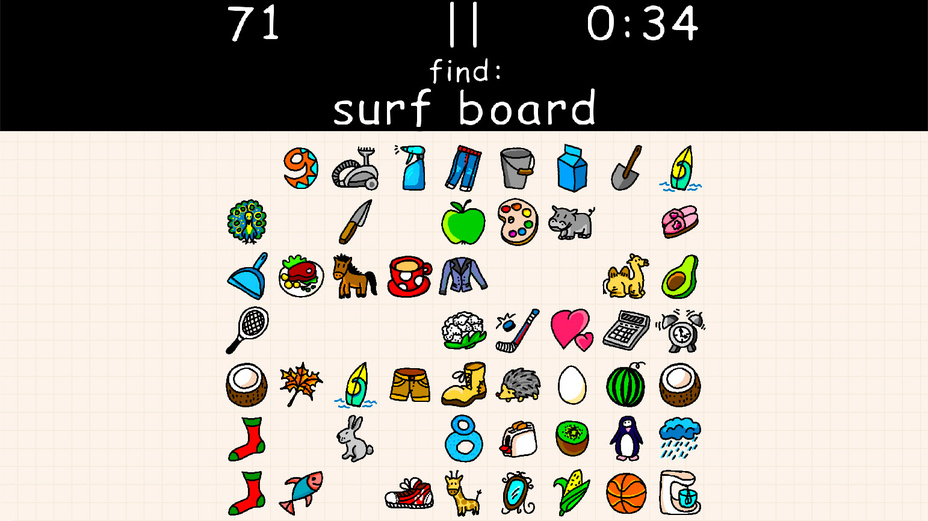Pick the gray hippo
The image size is (928, 521).
572,222
